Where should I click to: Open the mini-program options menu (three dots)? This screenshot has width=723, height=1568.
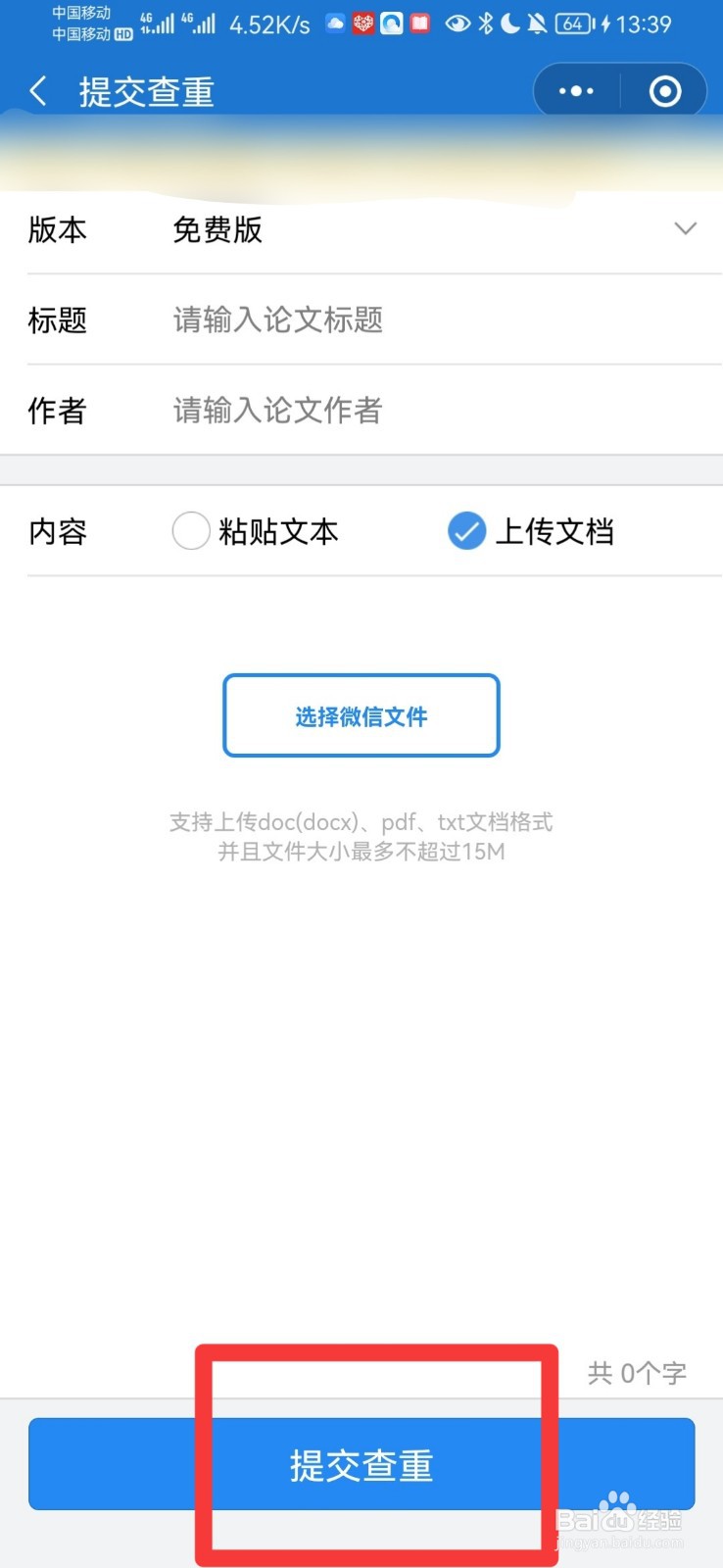(576, 90)
